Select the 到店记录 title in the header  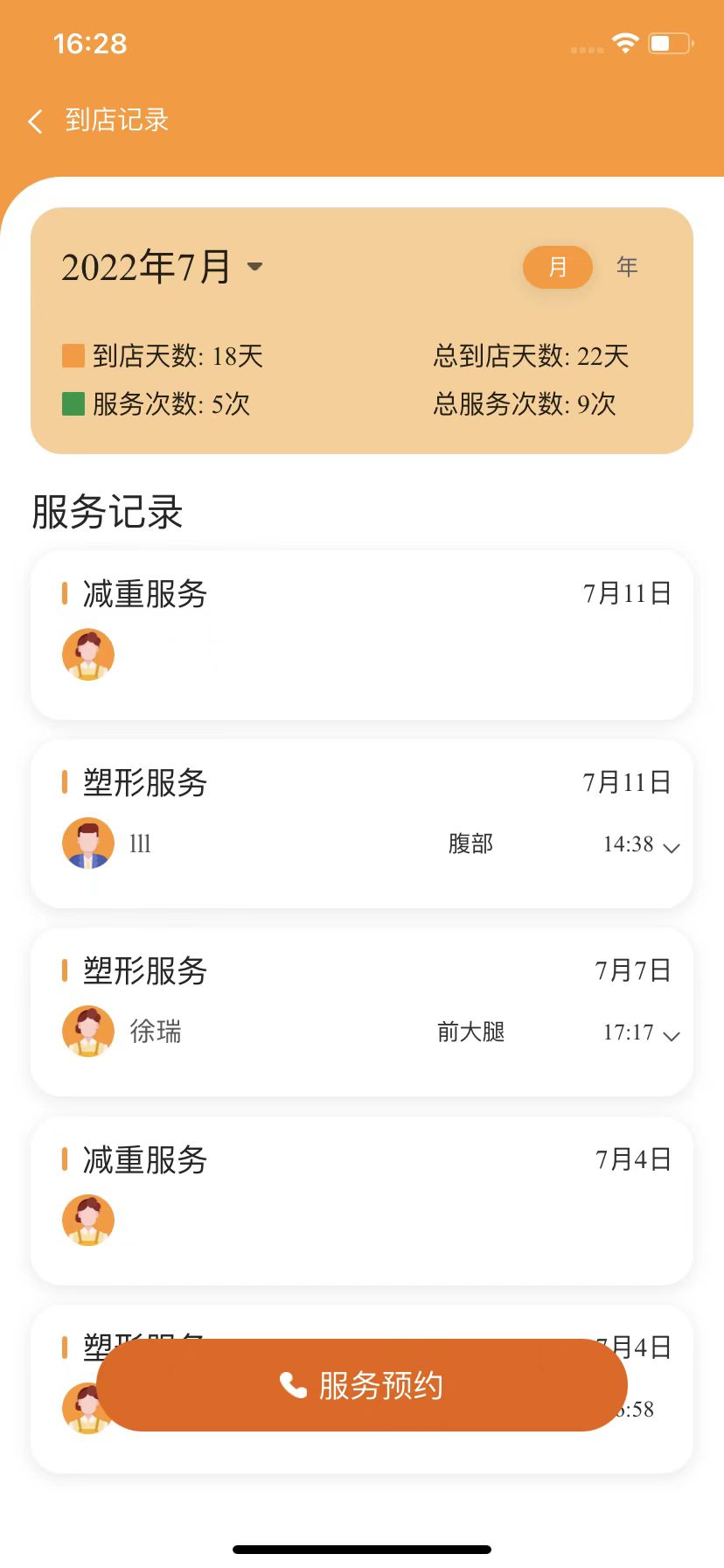click(x=116, y=121)
